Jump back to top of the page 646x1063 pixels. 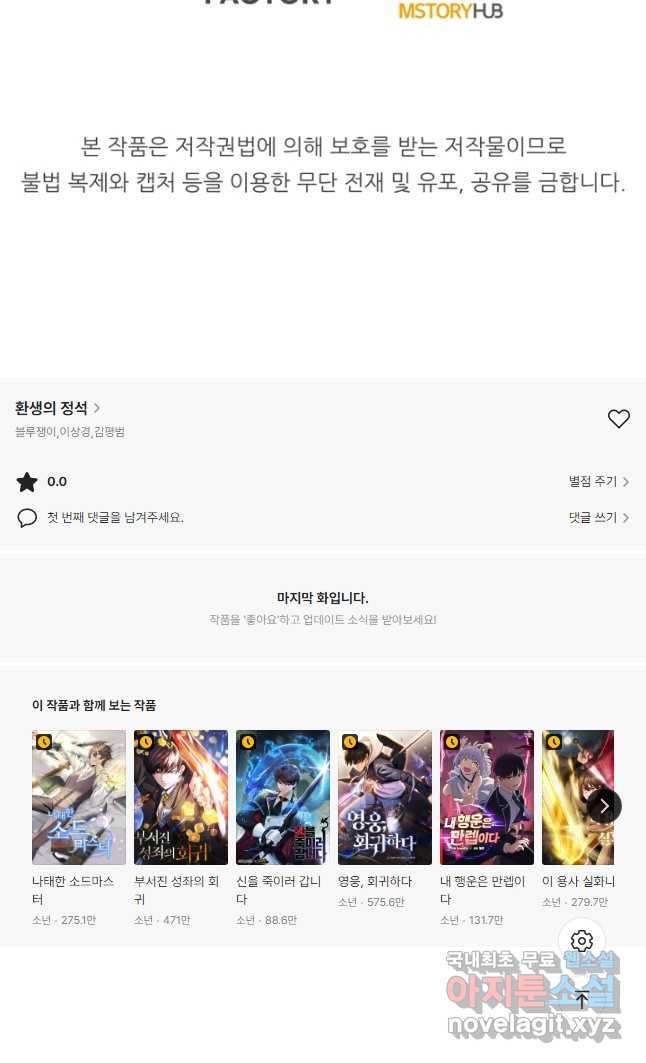[582, 999]
